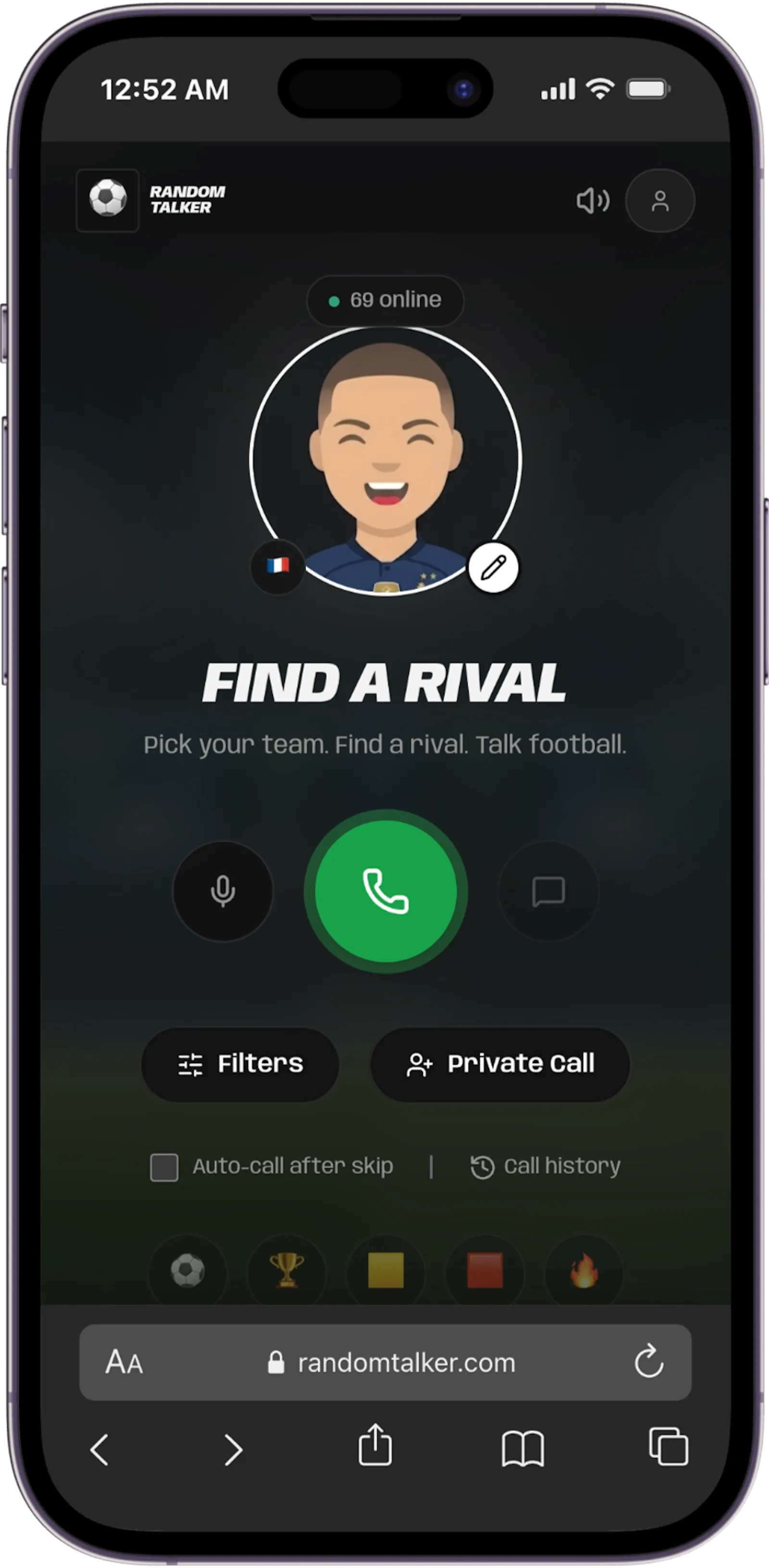Viewport: 769px width, 1568px height.
Task: Start a Private Call
Action: tap(500, 1064)
